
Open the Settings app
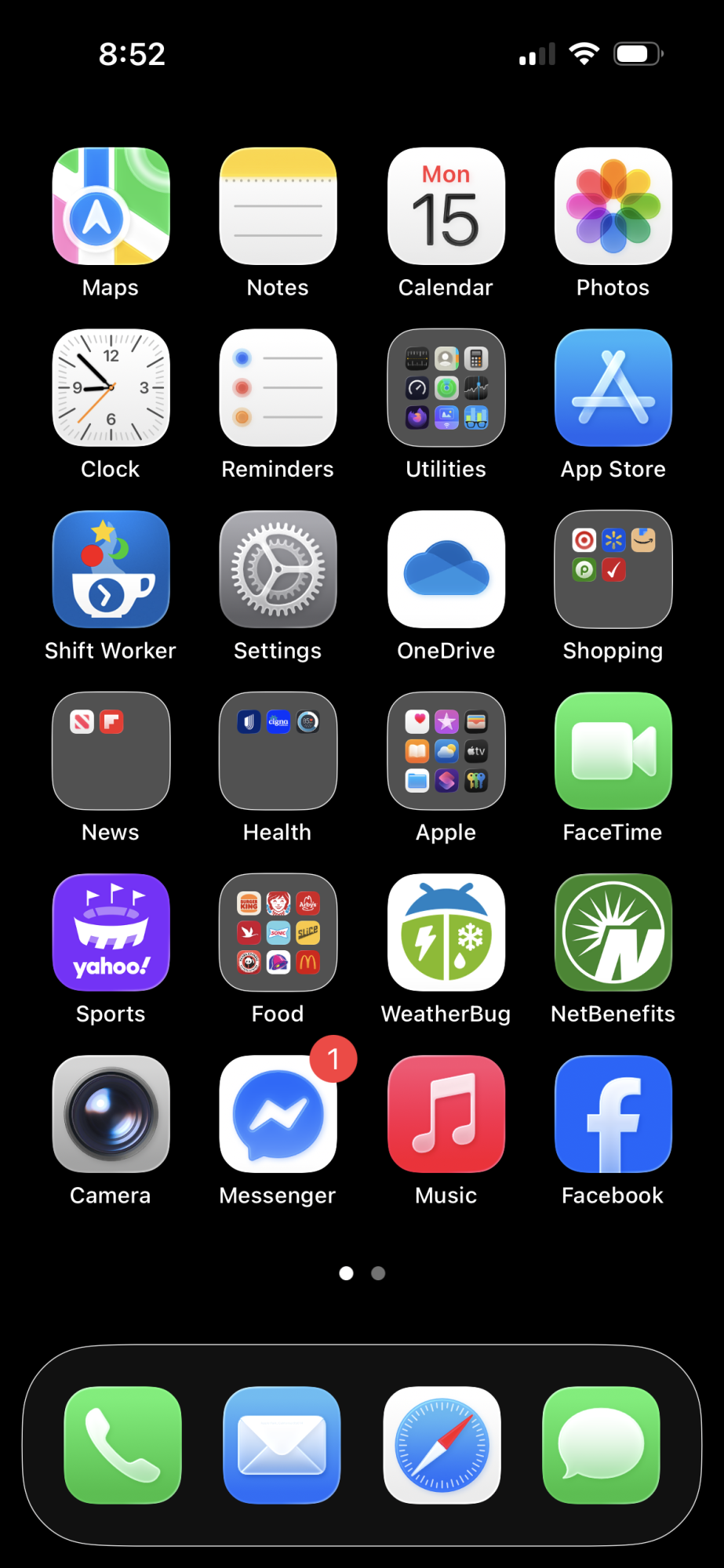[x=278, y=569]
